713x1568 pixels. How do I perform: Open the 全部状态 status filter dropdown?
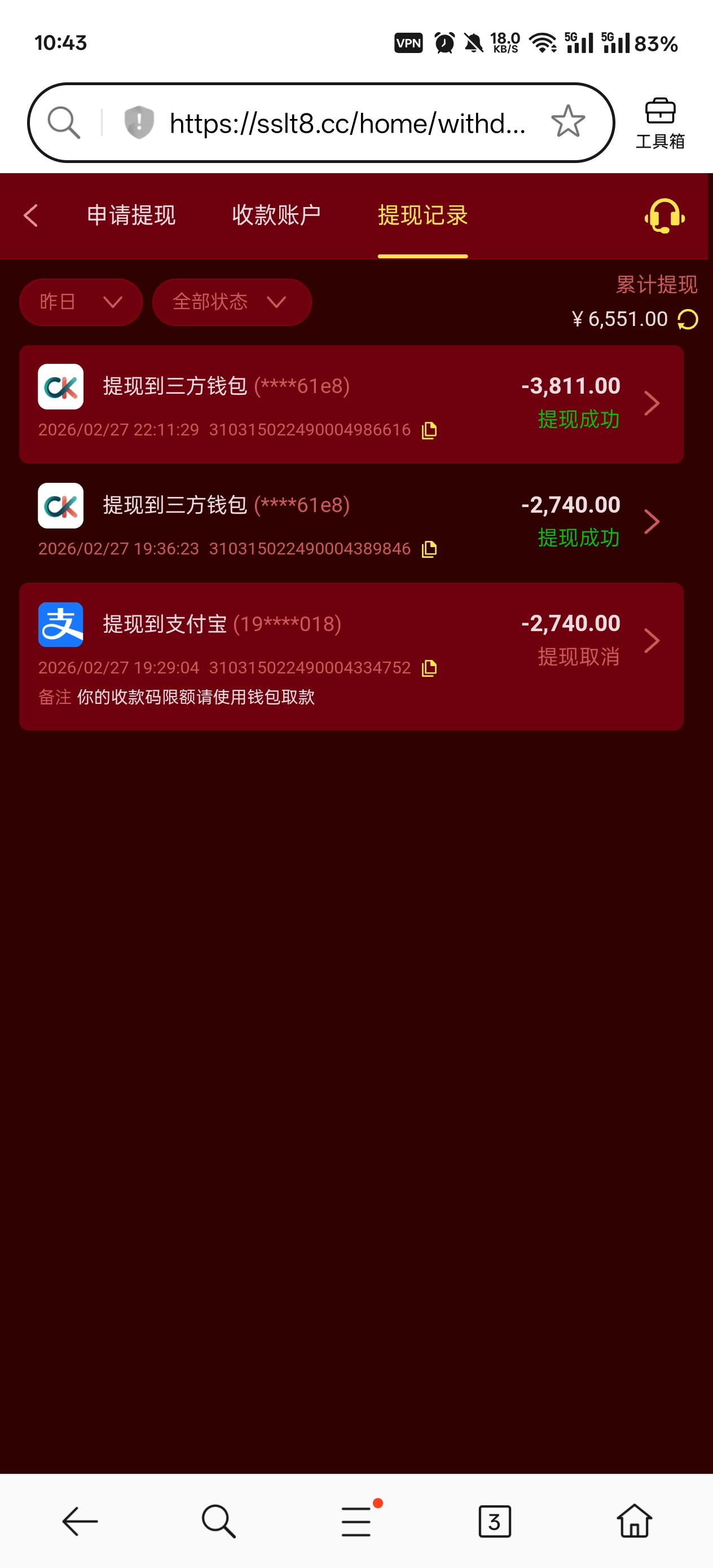coord(231,302)
